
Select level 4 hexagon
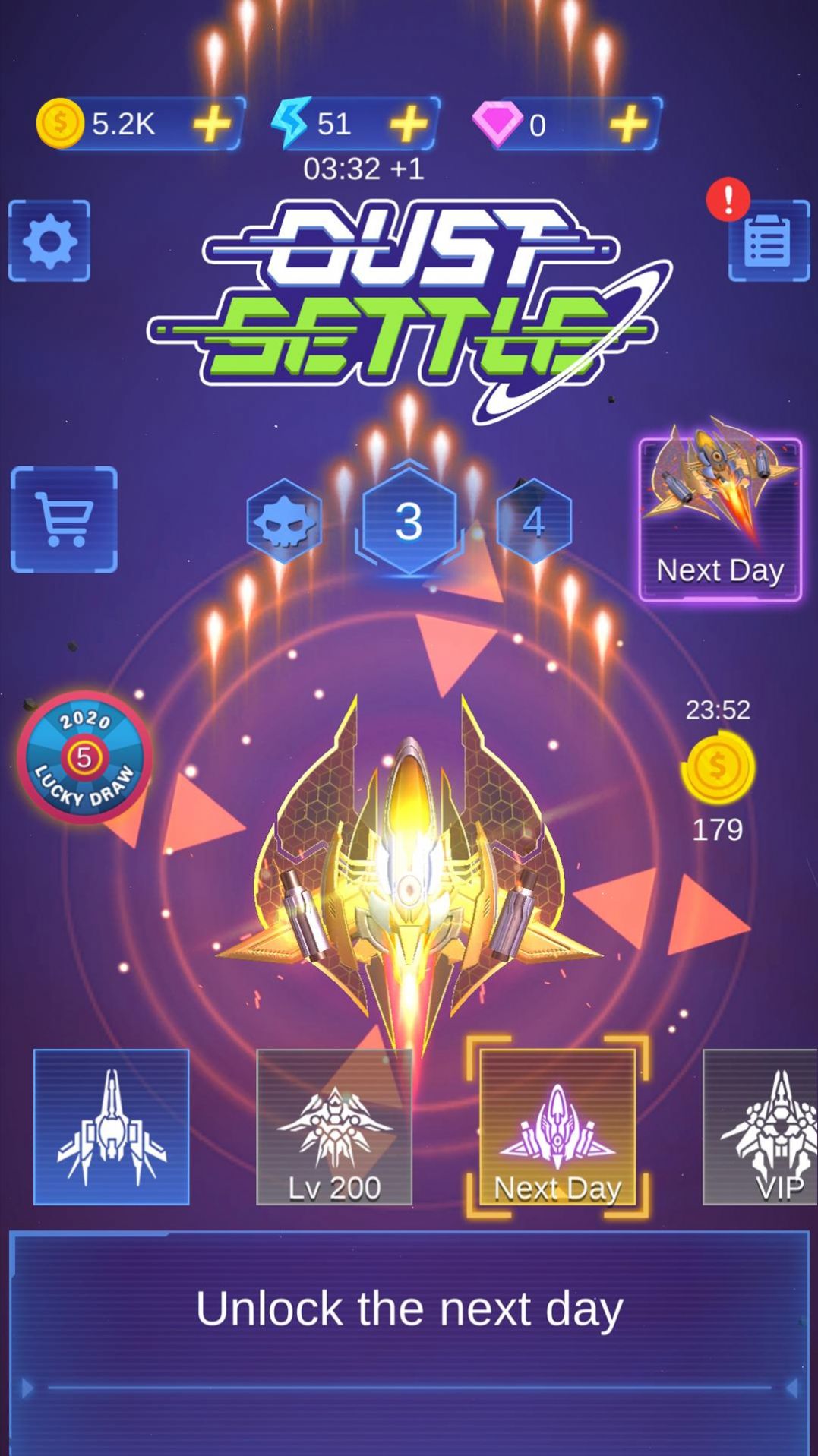coord(533,522)
